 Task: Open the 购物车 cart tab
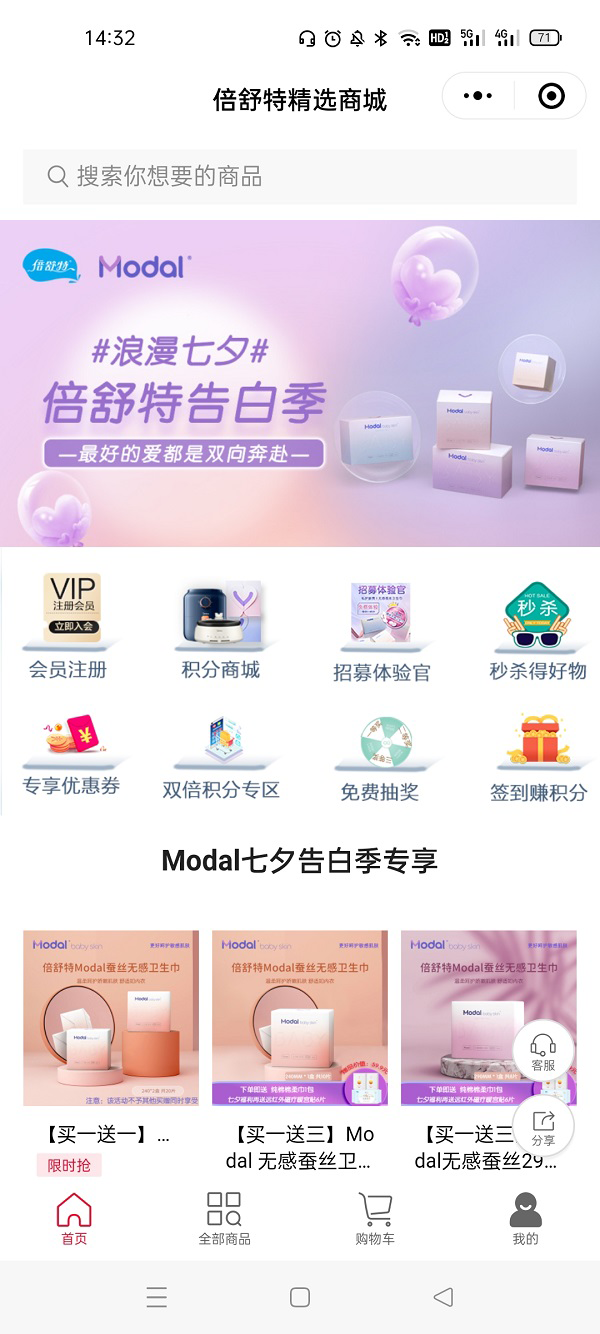click(x=375, y=1218)
